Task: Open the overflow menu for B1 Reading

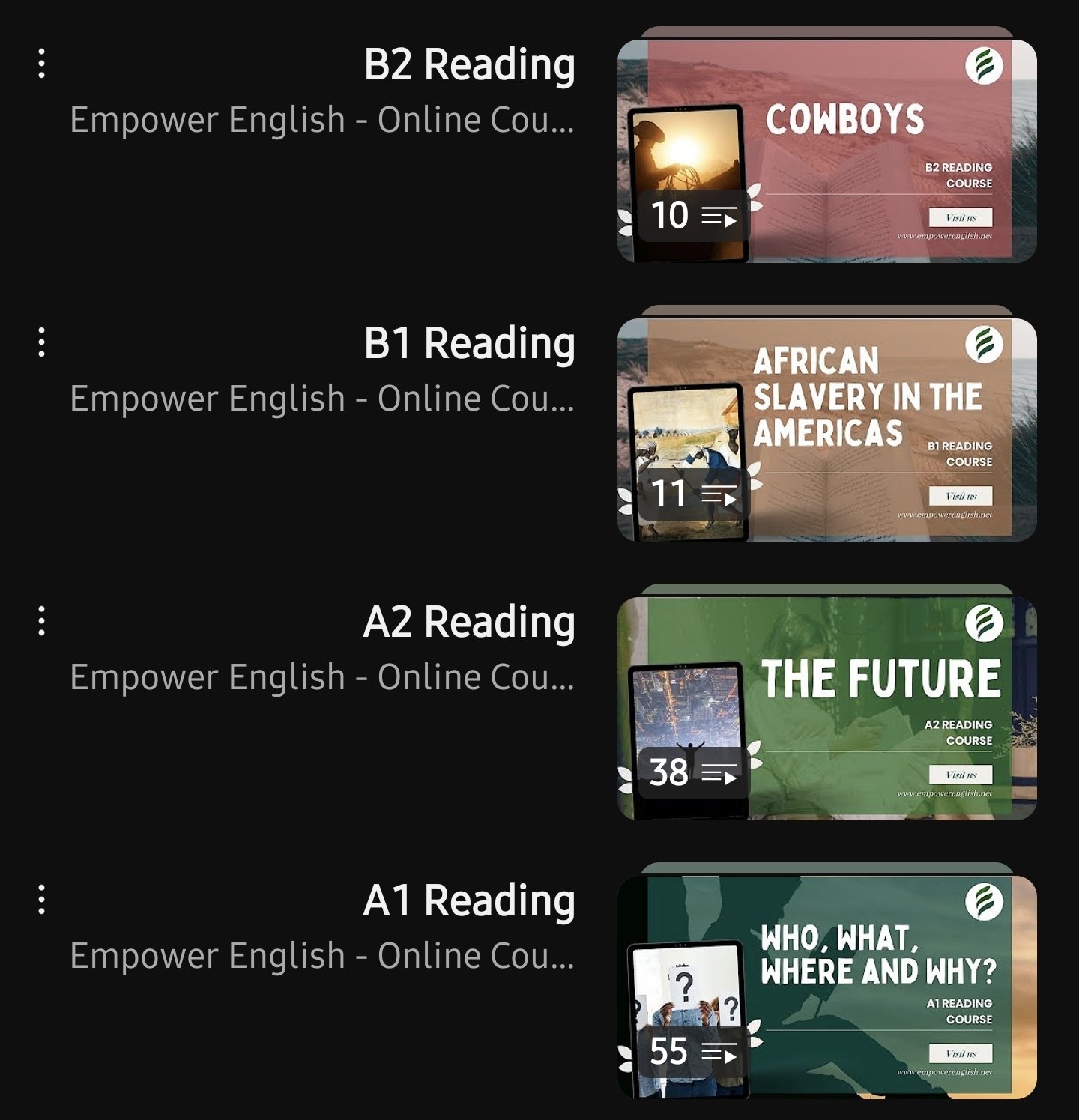Action: coord(42,342)
